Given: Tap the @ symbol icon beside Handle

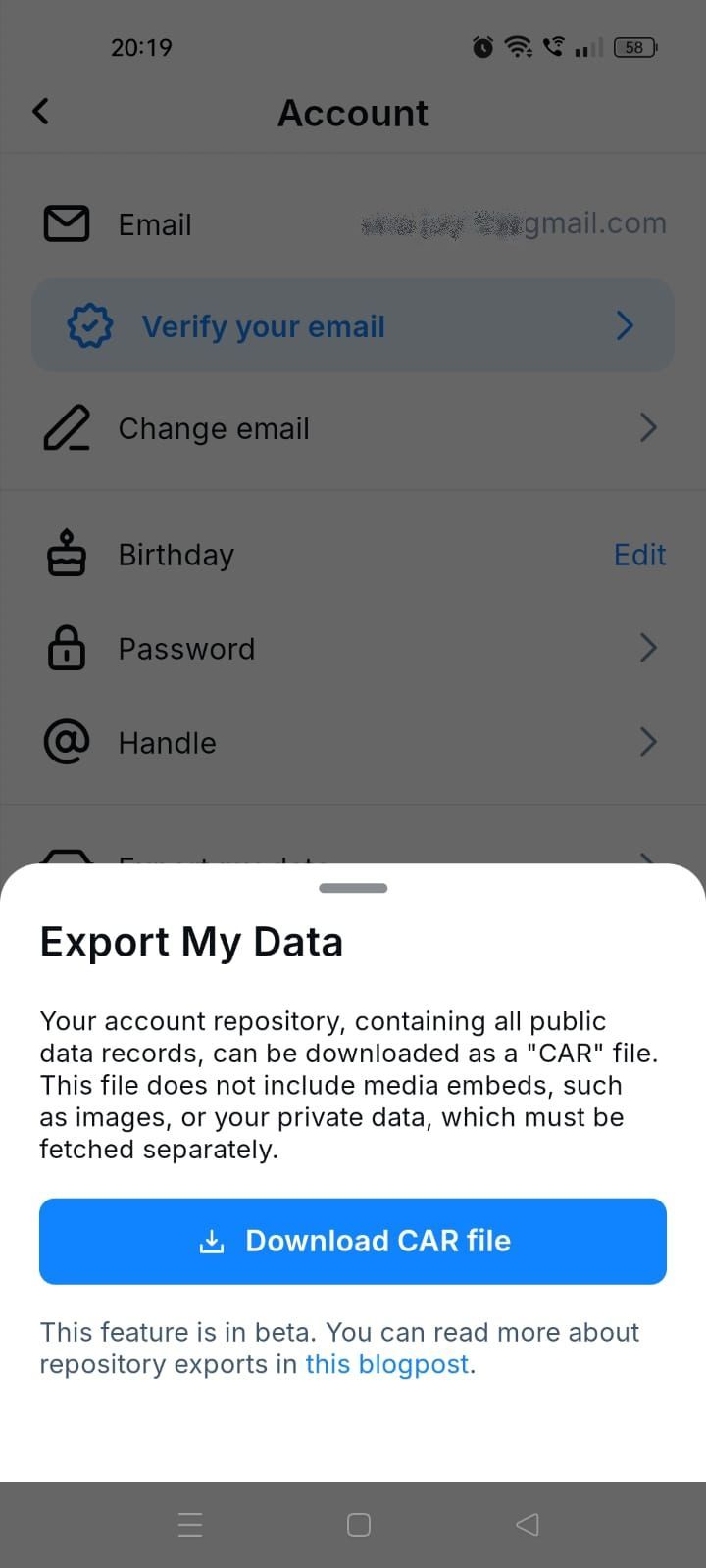Looking at the screenshot, I should [65, 742].
